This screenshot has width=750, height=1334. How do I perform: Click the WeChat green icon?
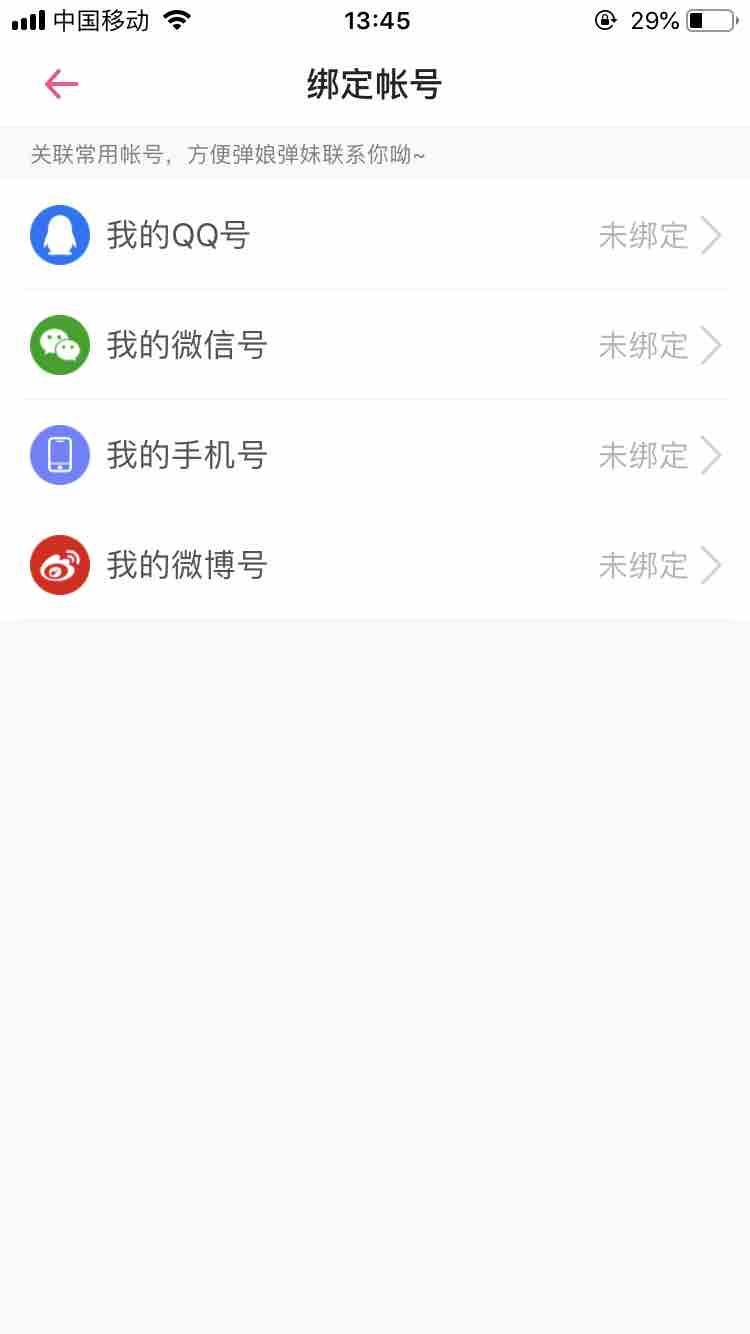point(60,345)
